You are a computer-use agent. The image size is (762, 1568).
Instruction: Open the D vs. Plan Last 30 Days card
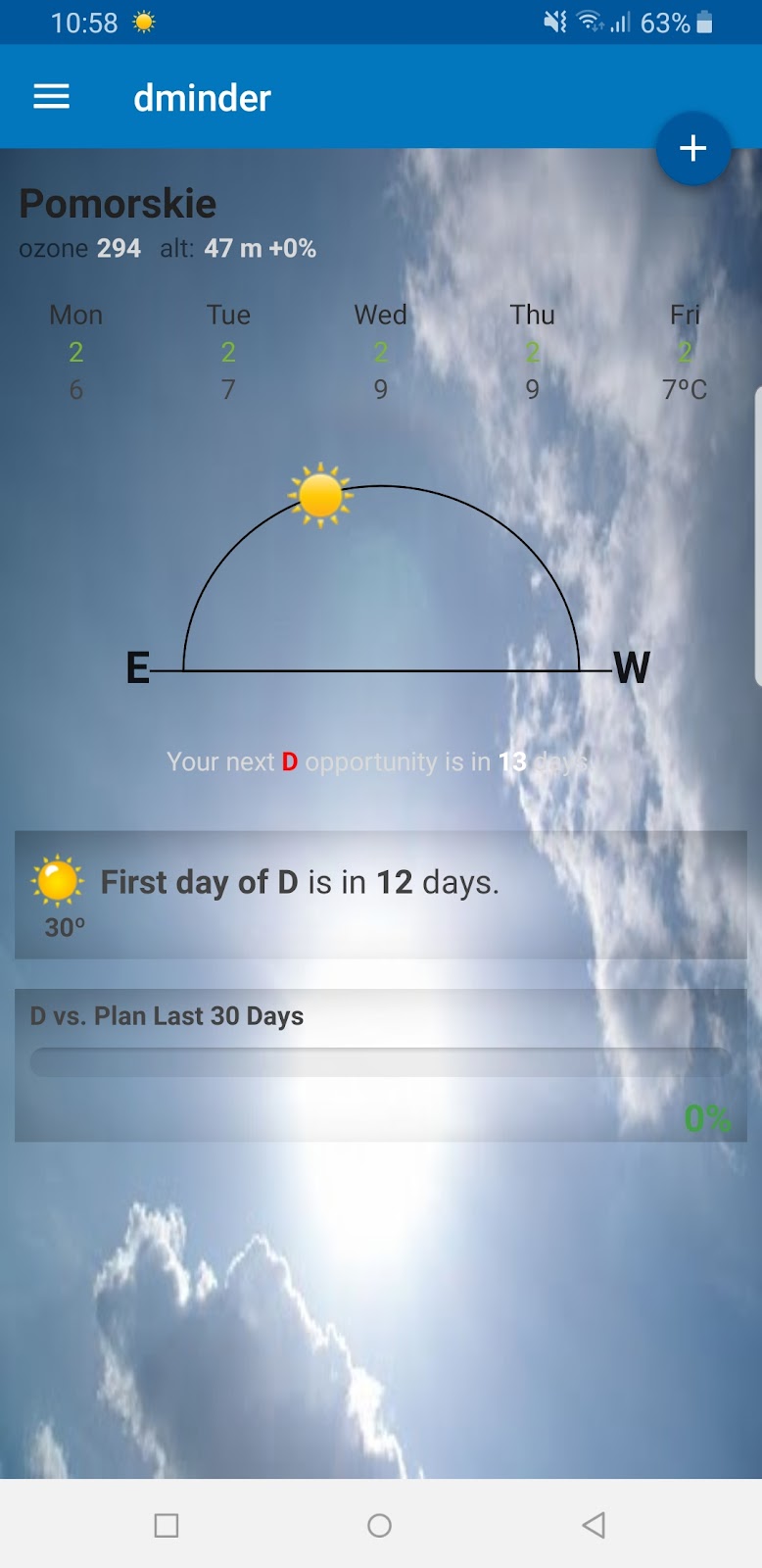[380, 1065]
